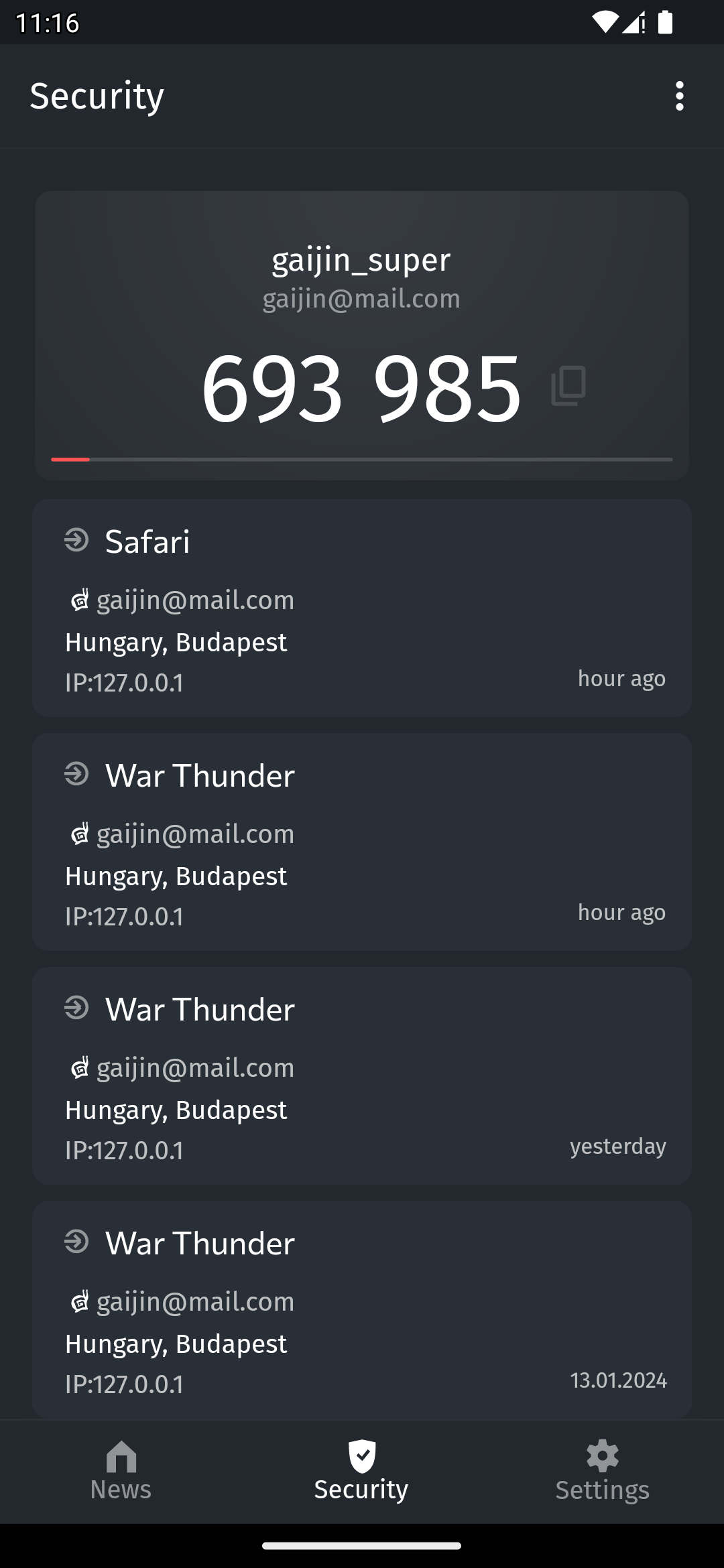Viewport: 724px width, 1568px height.
Task: Copy the 693 985 security code
Action: [568, 386]
